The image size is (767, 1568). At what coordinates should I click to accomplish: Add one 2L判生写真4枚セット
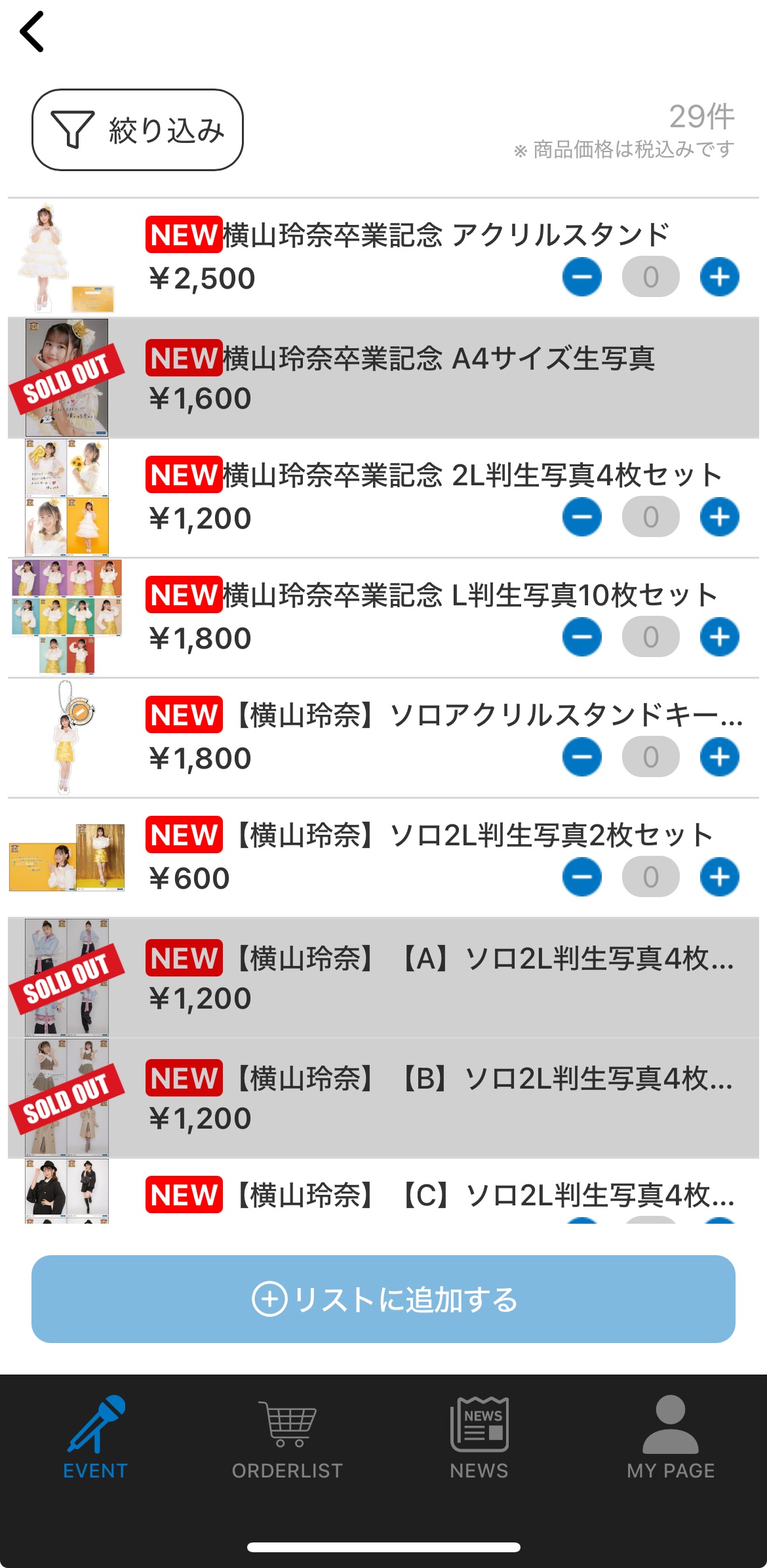[x=719, y=517]
